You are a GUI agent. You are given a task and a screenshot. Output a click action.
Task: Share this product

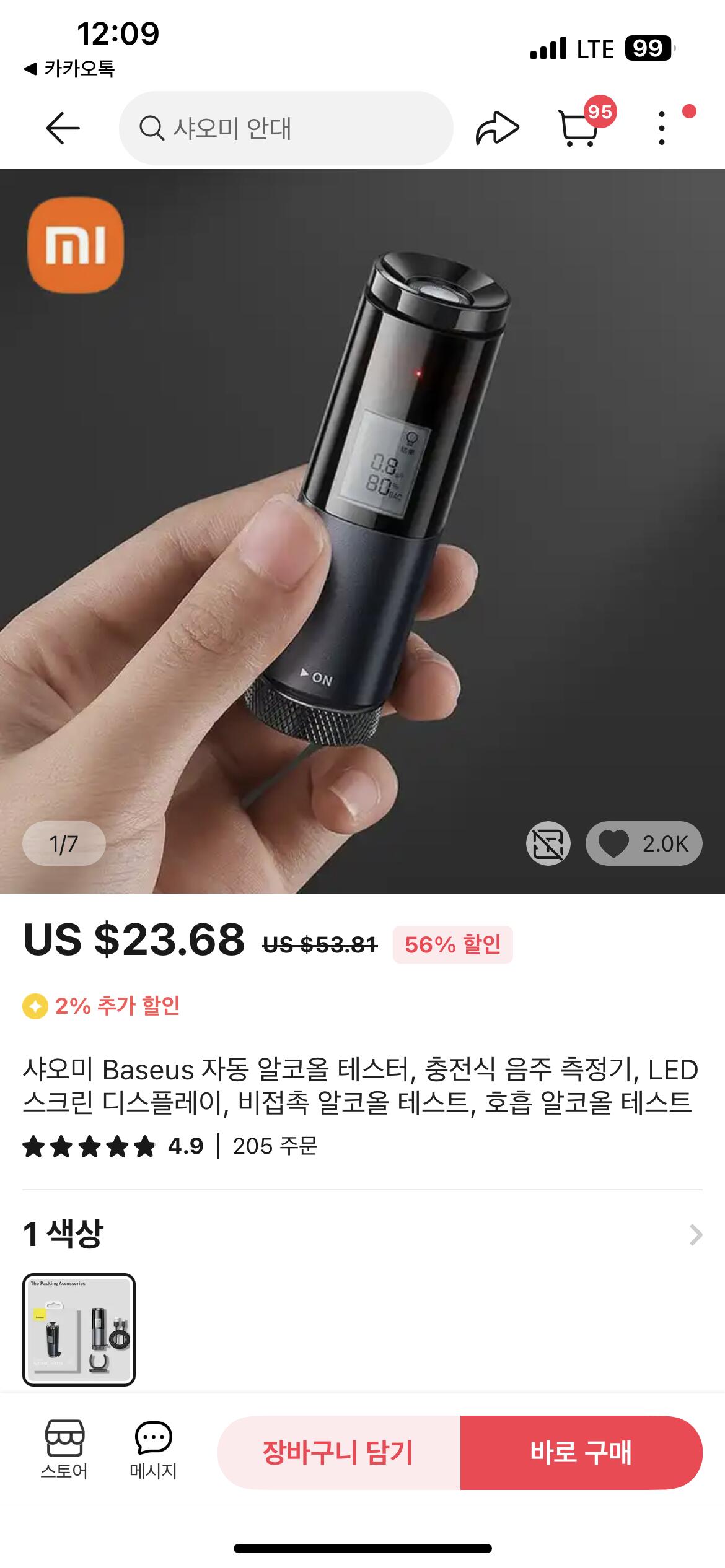pyautogui.click(x=497, y=128)
